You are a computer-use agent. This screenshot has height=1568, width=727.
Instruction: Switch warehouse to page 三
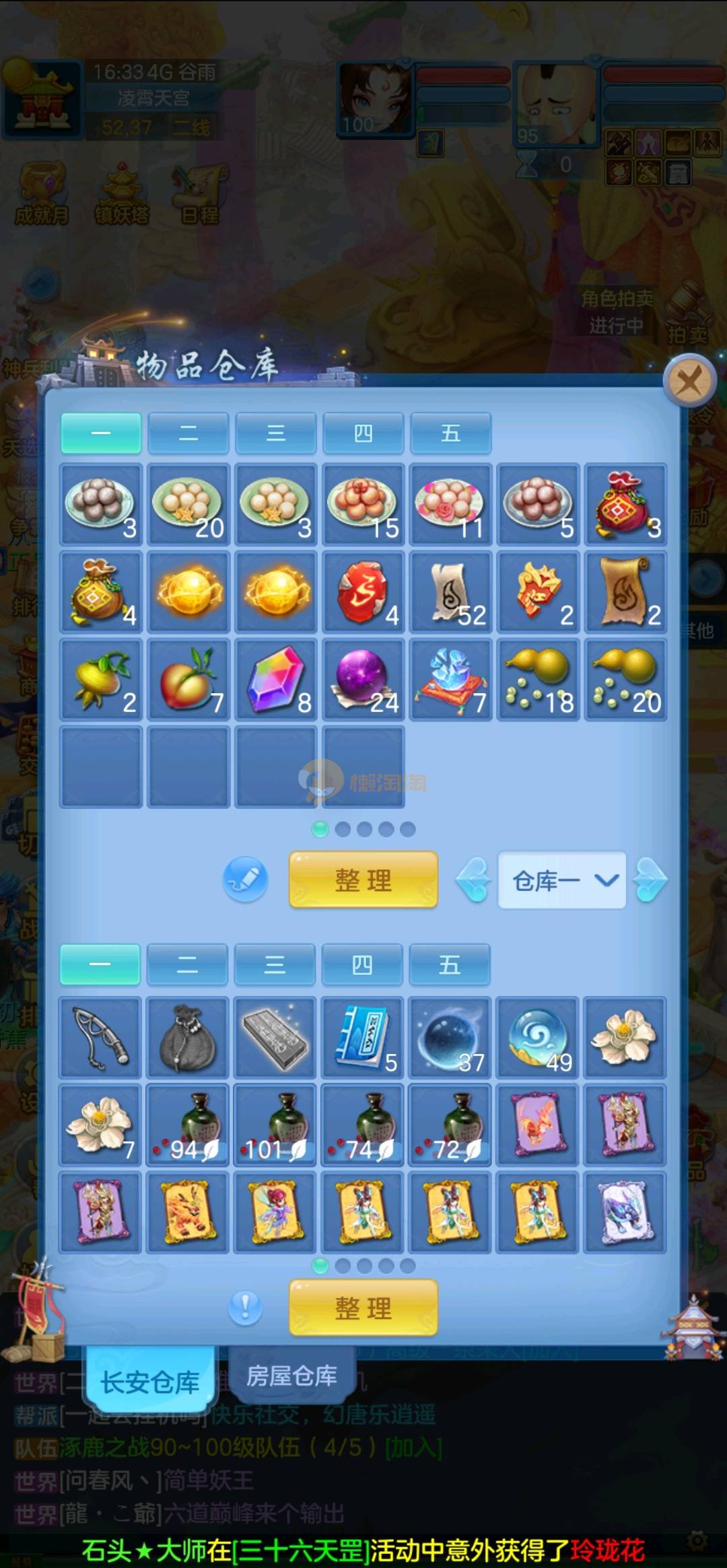click(275, 433)
